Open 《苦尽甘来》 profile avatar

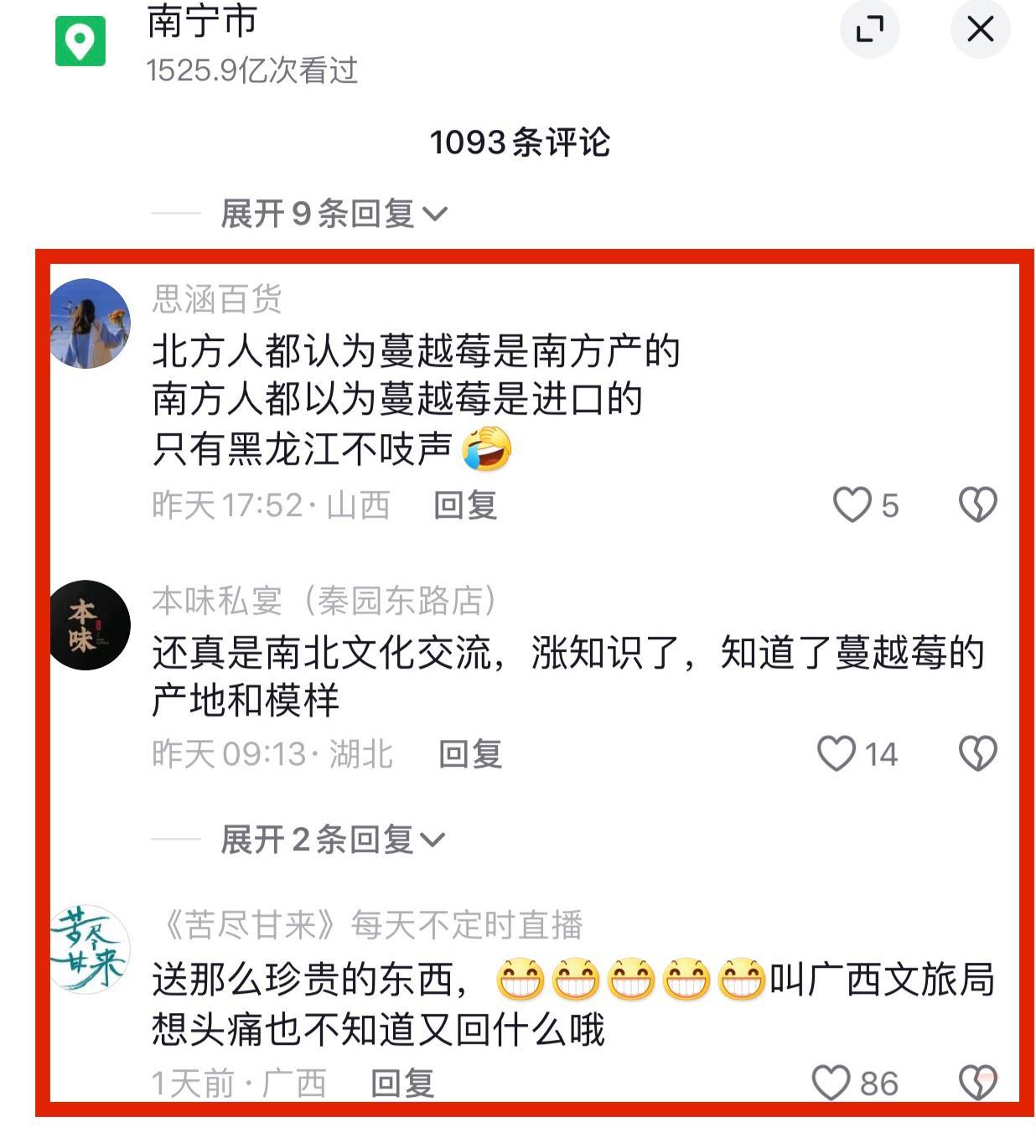point(90,949)
